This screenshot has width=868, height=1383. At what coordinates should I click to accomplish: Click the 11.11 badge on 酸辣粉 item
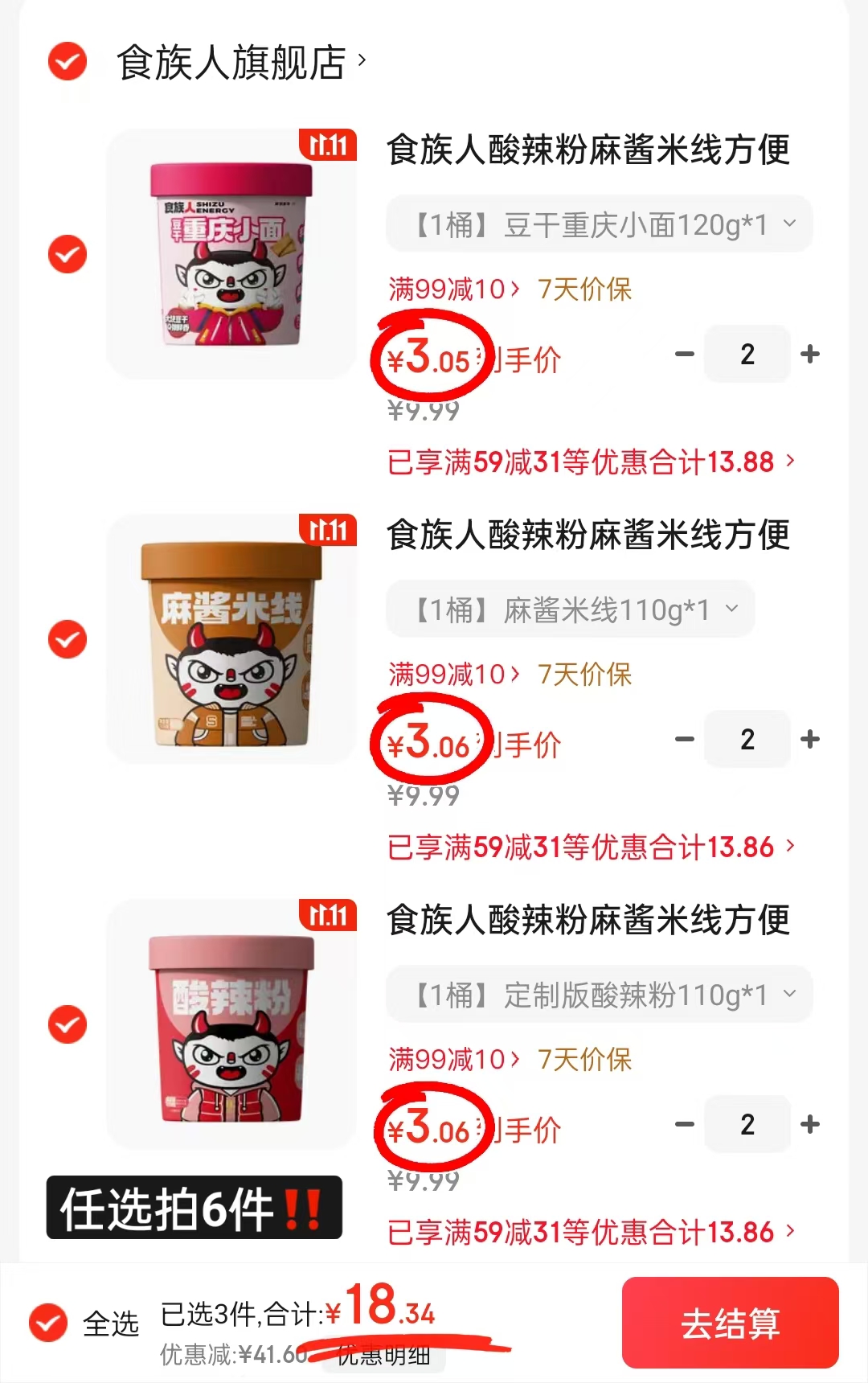tap(327, 916)
